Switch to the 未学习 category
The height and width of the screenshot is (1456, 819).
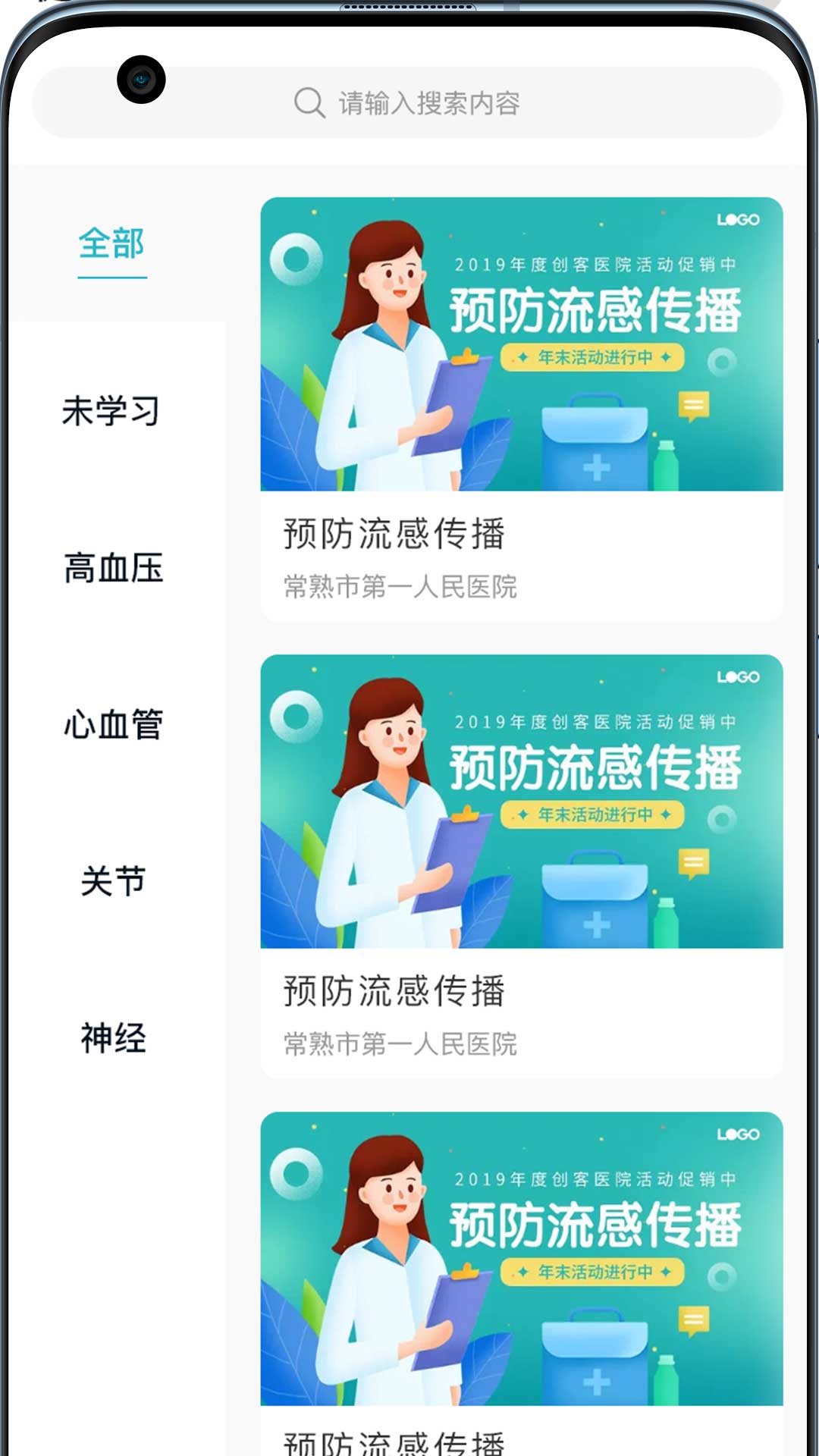coord(112,411)
